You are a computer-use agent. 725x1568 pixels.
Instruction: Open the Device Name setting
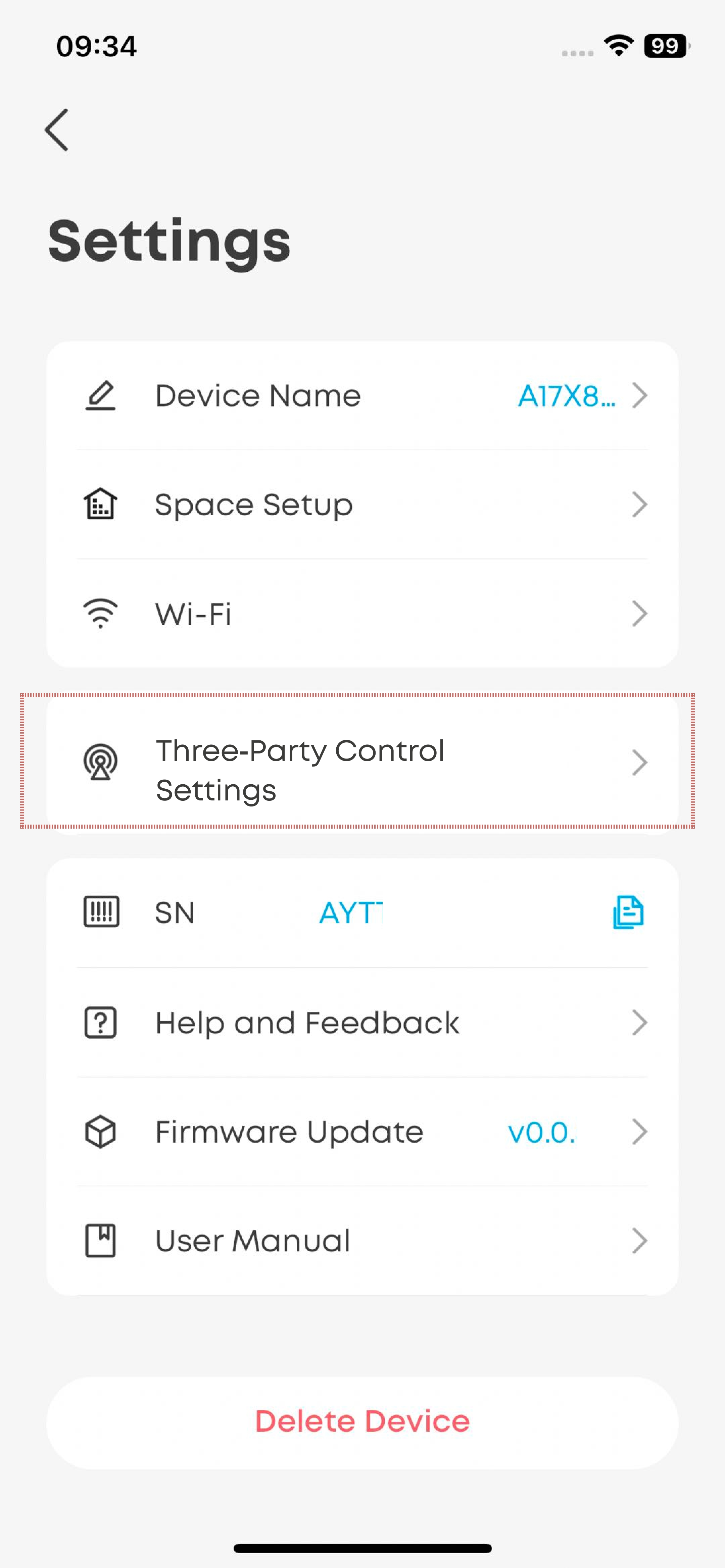pyautogui.click(x=362, y=396)
